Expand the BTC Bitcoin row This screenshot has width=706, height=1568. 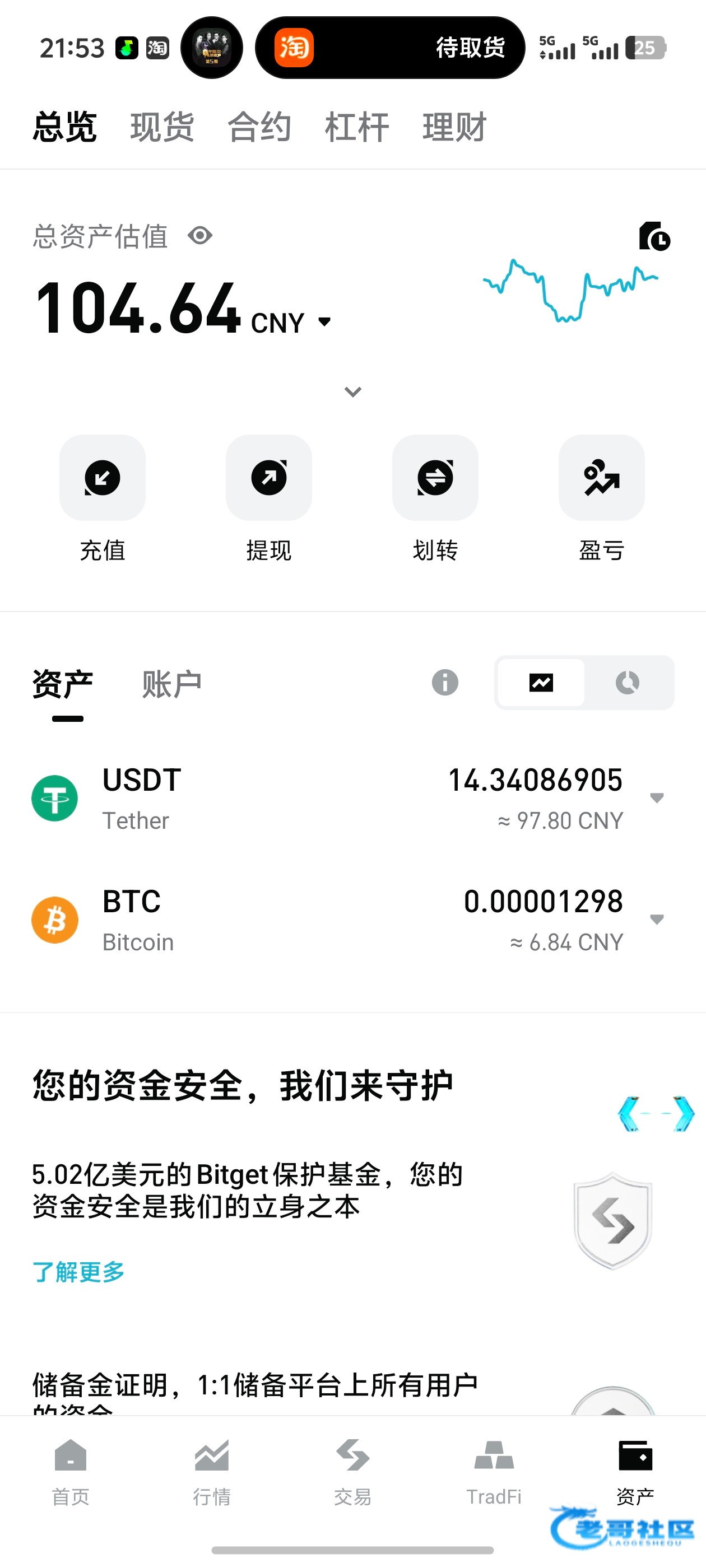click(657, 919)
